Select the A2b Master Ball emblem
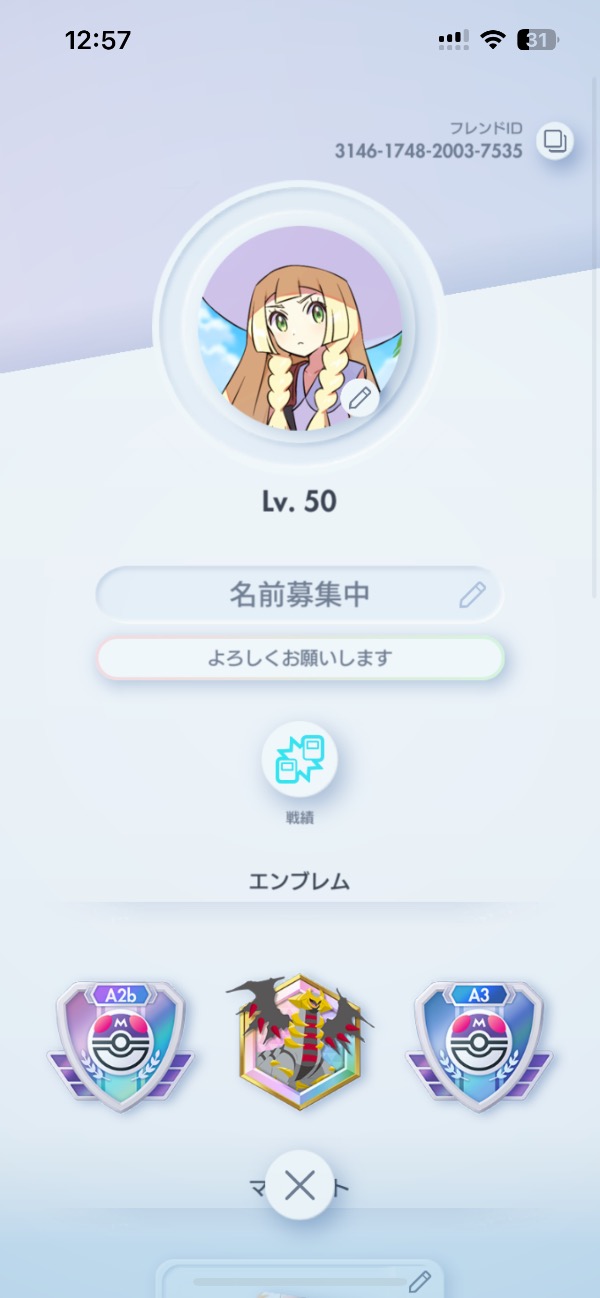Image resolution: width=600 pixels, height=1298 pixels. (121, 1044)
